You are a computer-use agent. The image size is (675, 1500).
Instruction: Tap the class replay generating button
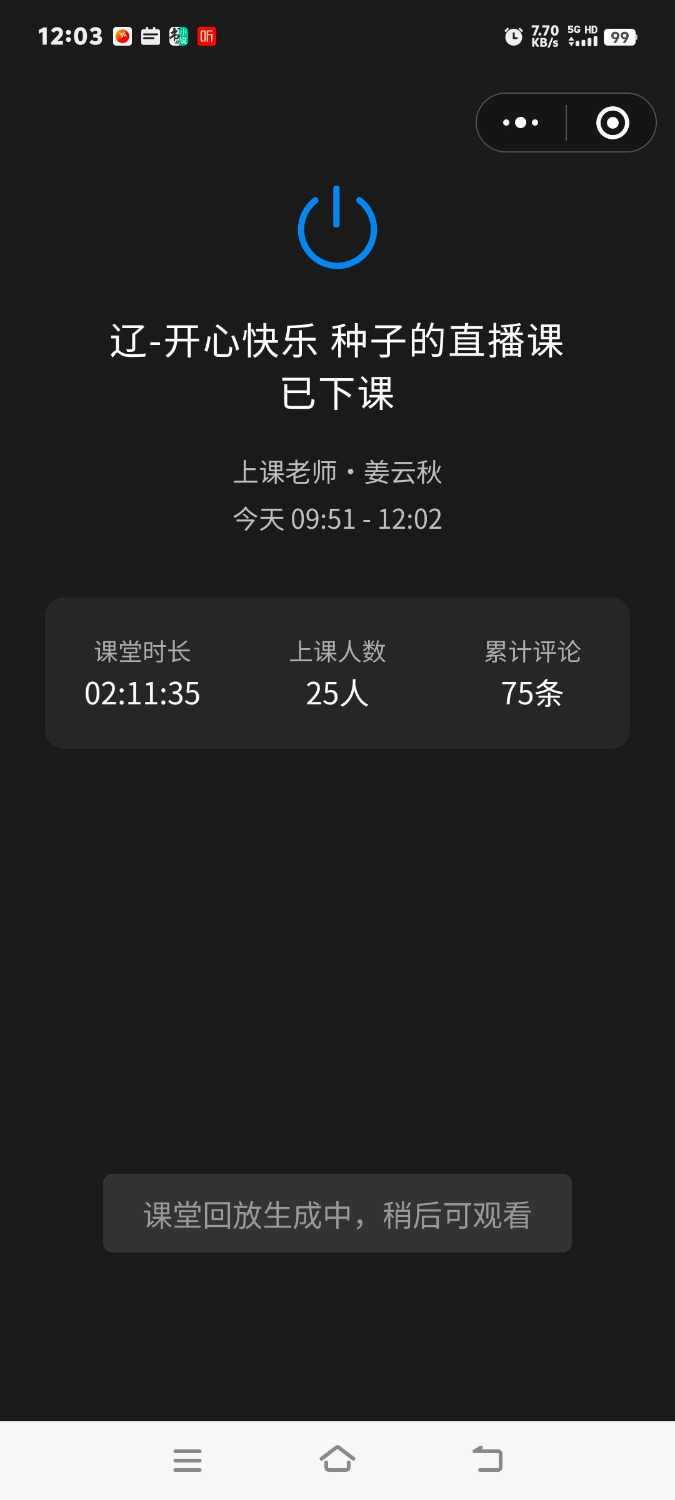337,1214
